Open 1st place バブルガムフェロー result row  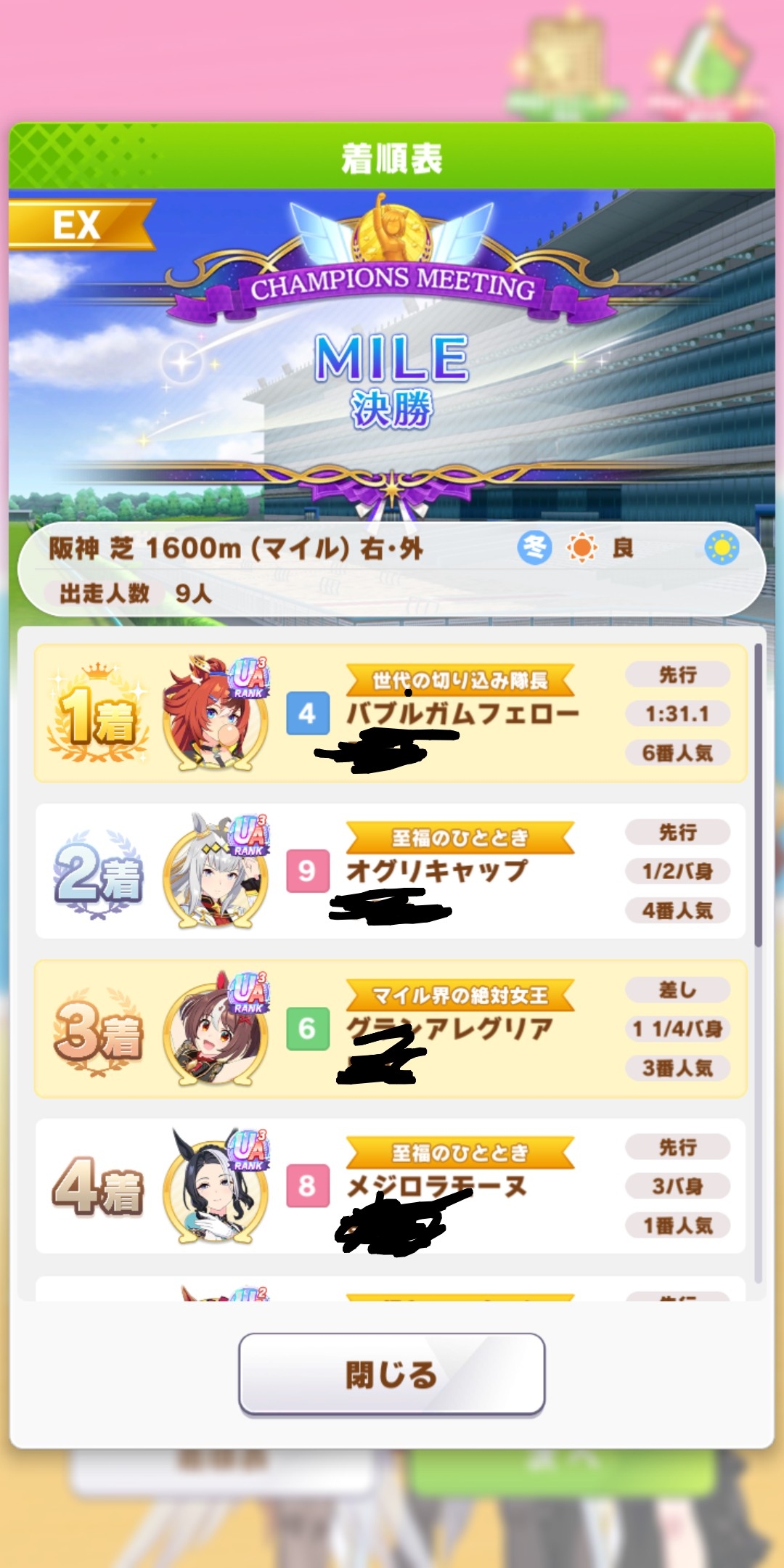391,713
